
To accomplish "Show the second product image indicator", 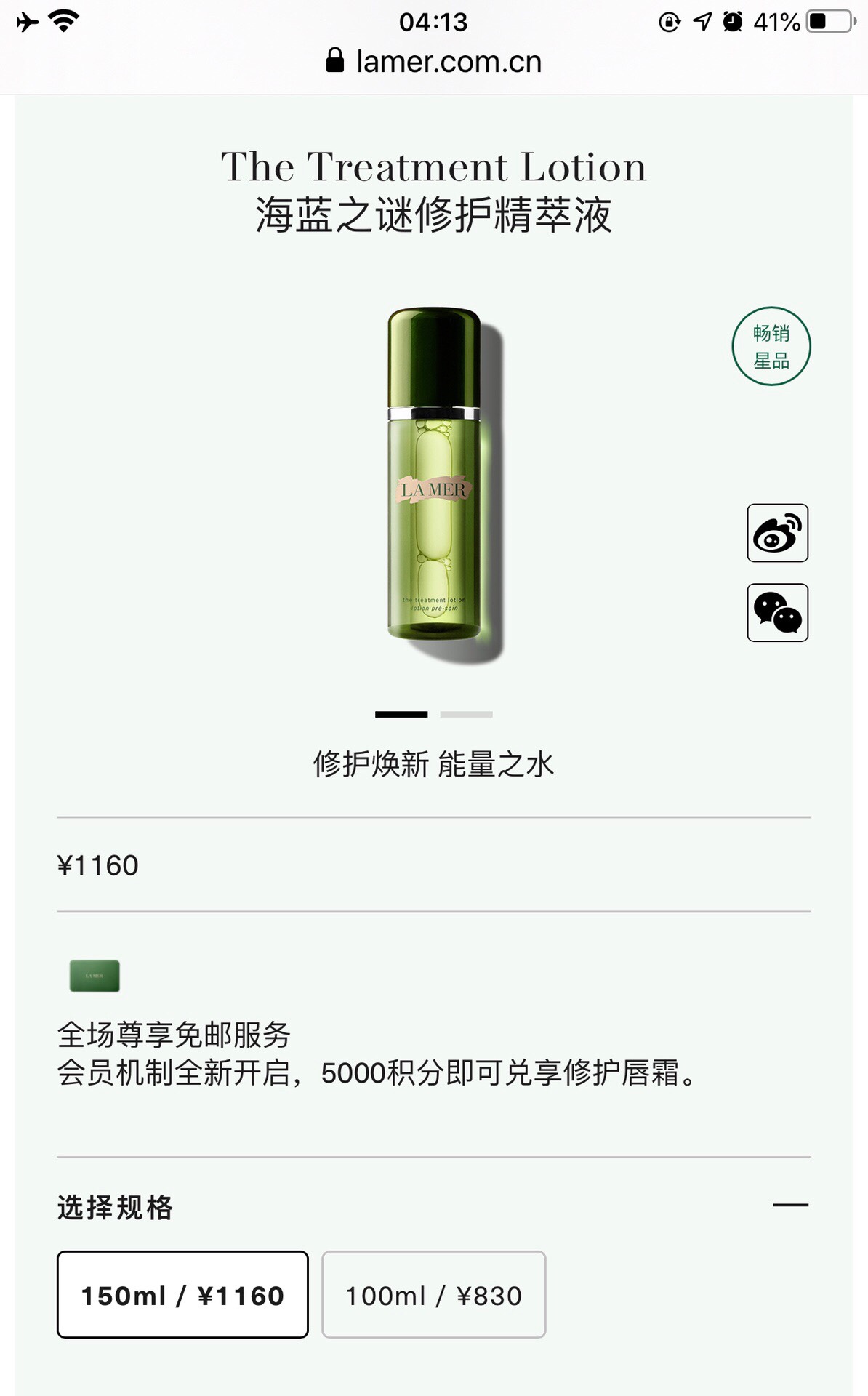I will click(x=466, y=715).
